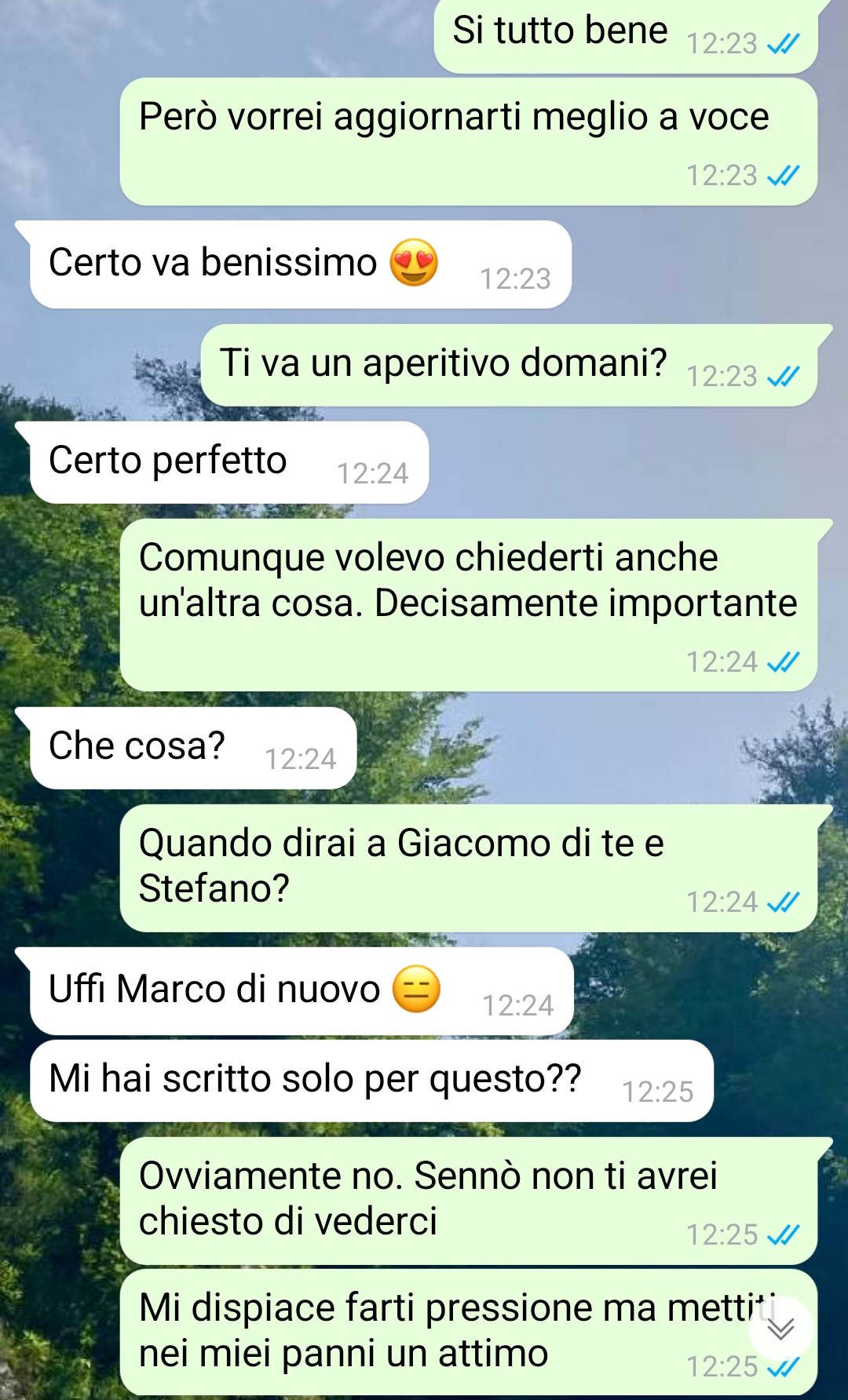Jump to latest messages with the down-arrow button
This screenshot has height=1400, width=848.
[780, 1329]
